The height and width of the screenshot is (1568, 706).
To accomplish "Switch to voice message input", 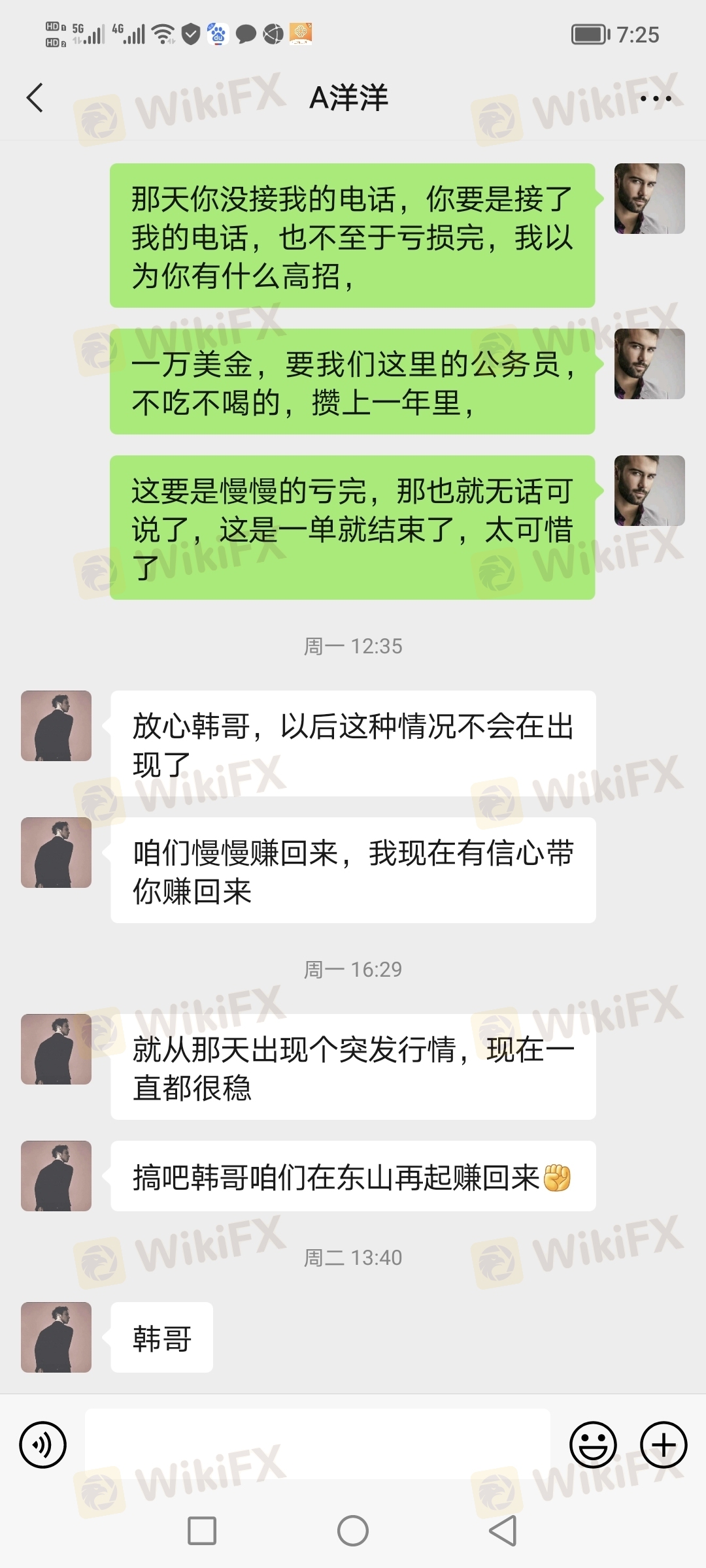I will pos(43,1445).
